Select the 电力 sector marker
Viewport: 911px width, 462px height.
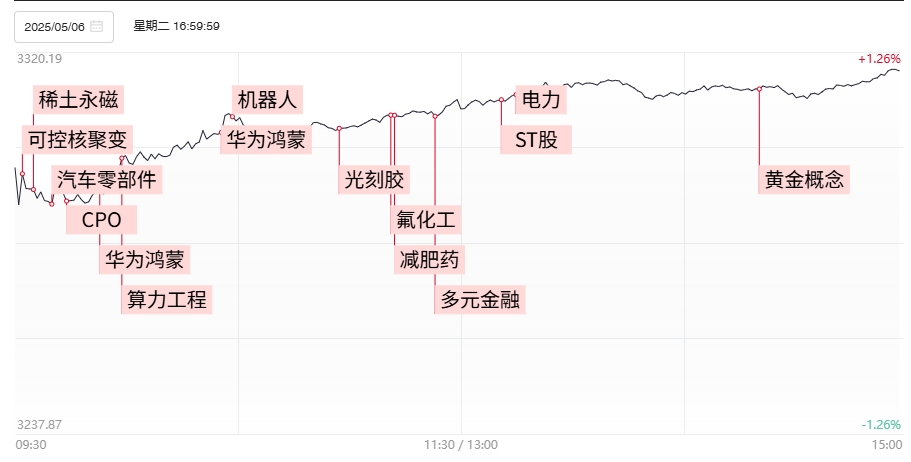543,100
